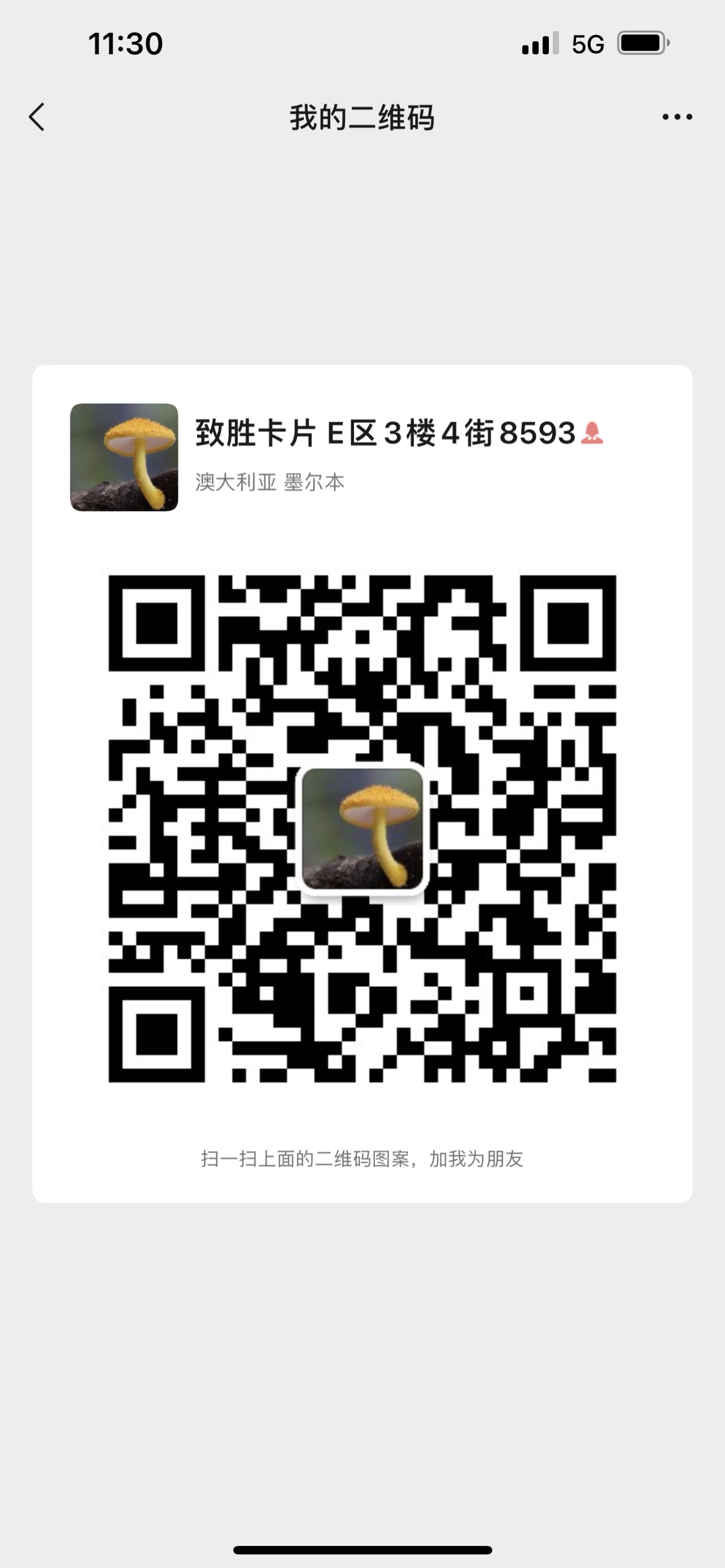Go back from My QR Code page
This screenshot has height=1568, width=725.
(37, 117)
